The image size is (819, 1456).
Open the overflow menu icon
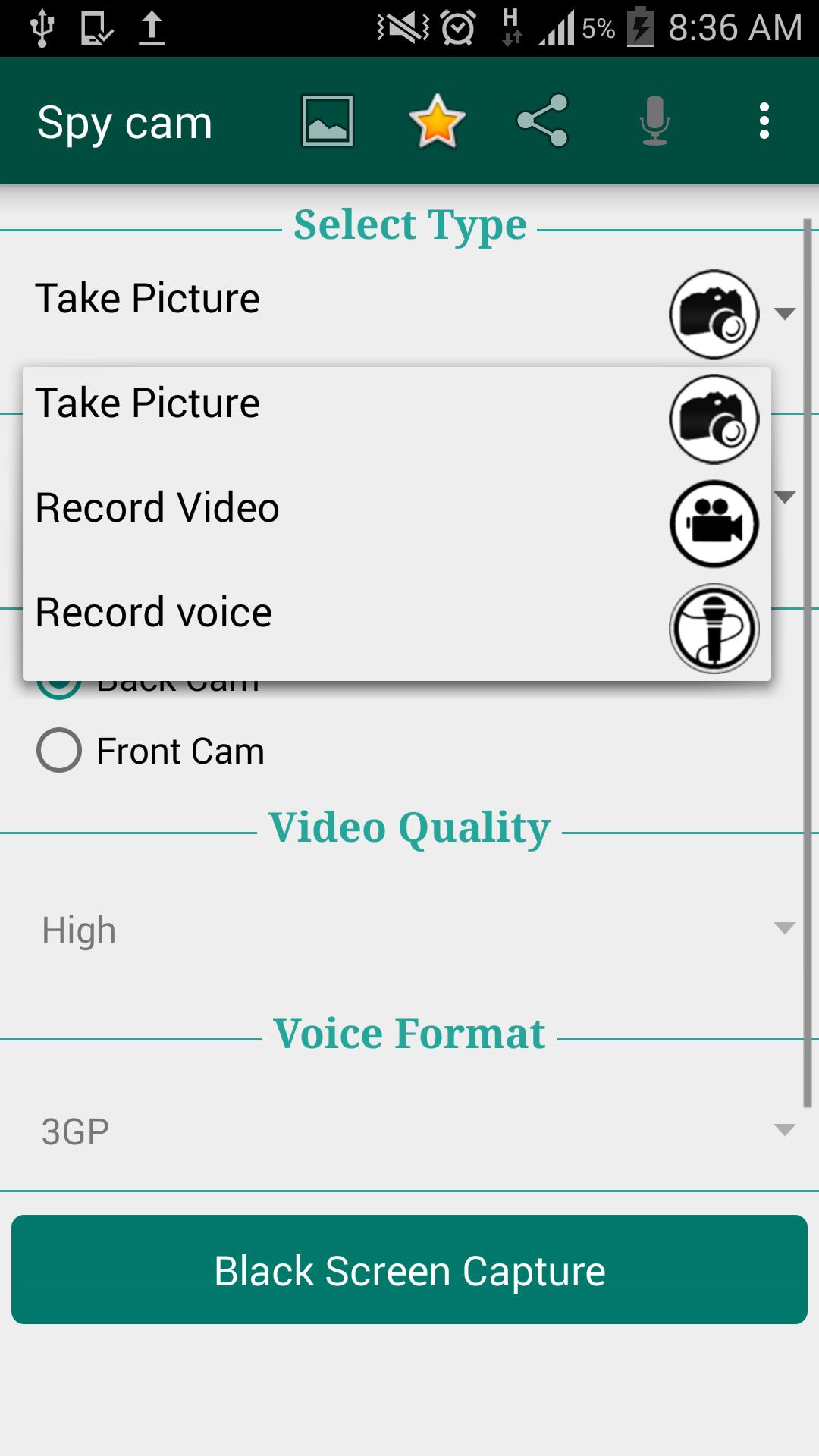click(764, 120)
